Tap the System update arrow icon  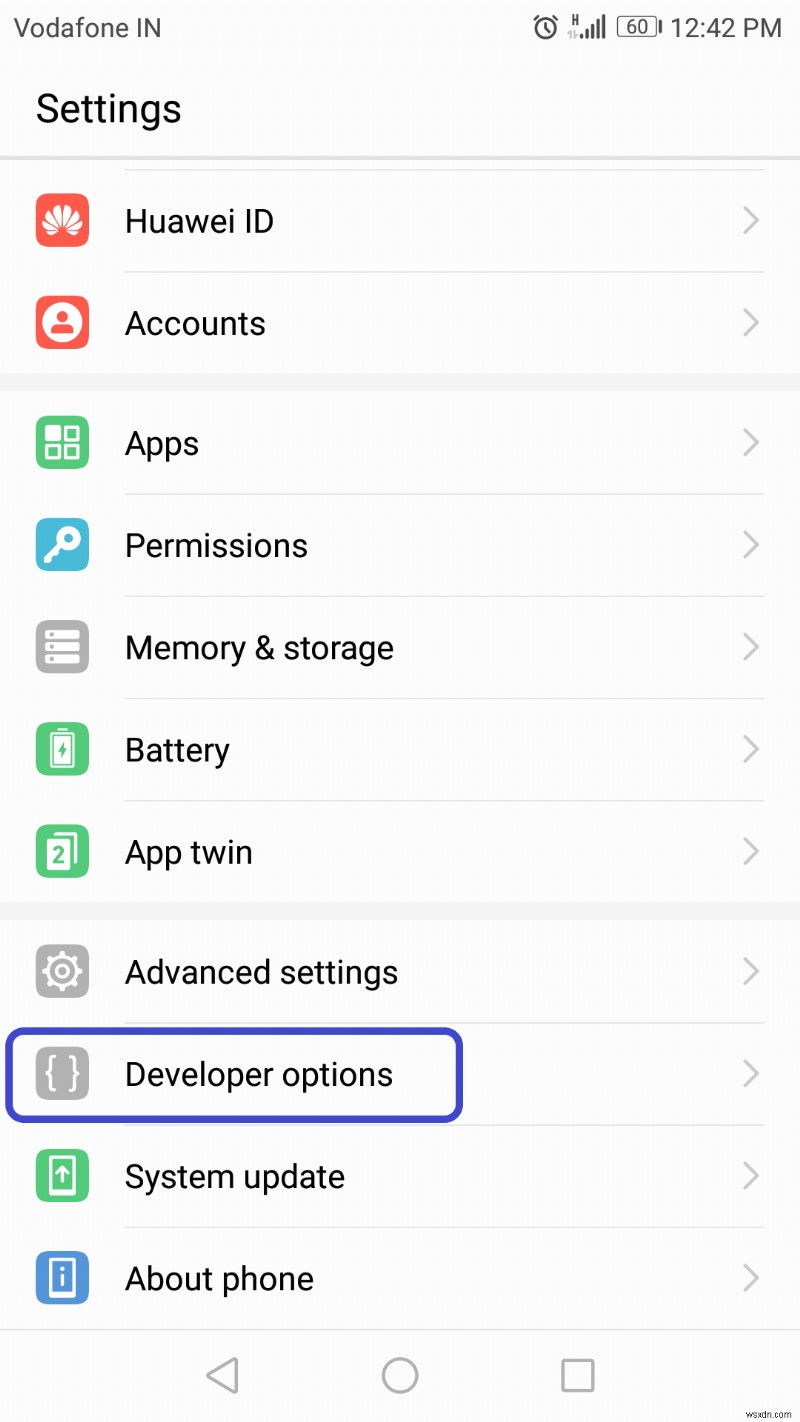pos(62,1176)
